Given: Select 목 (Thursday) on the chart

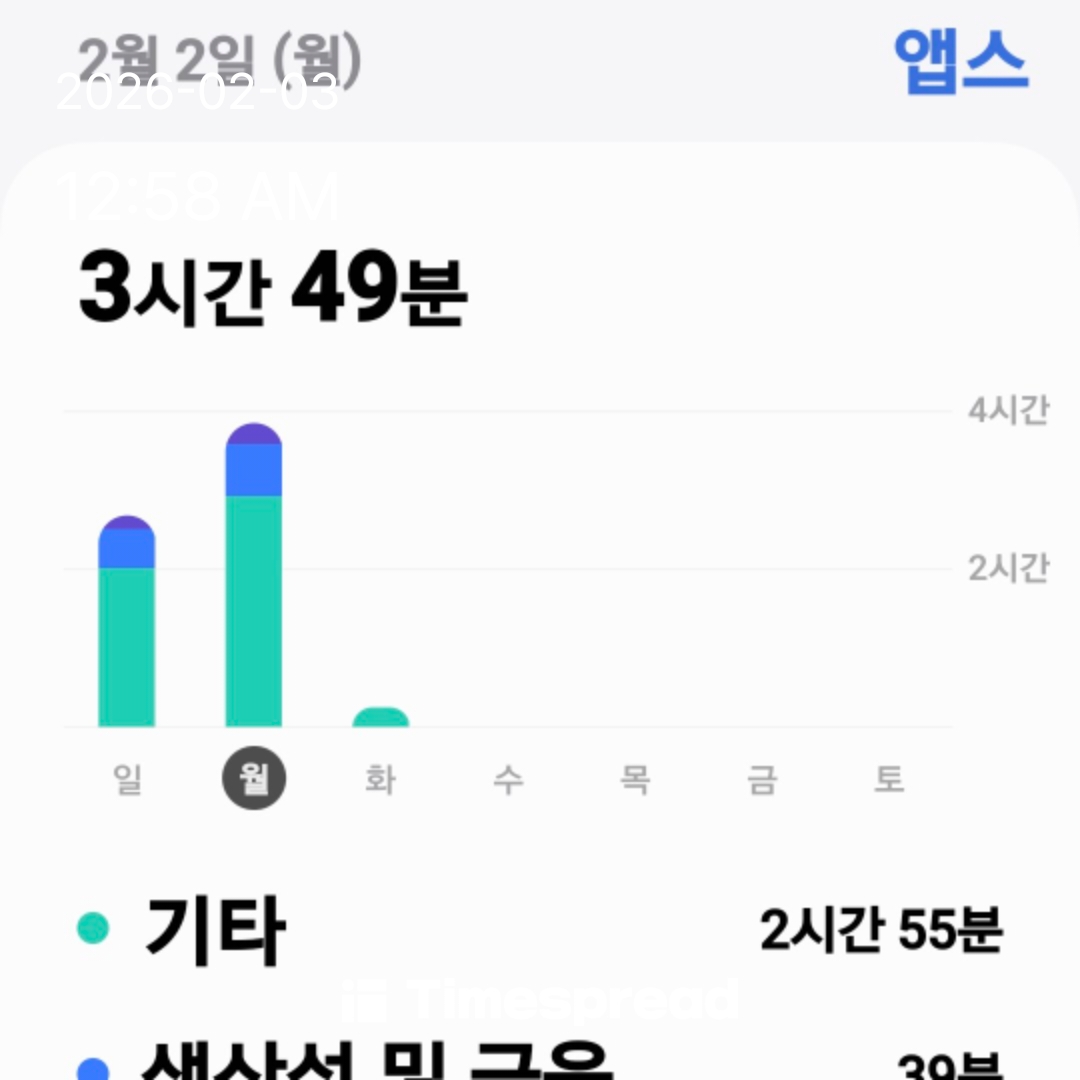Looking at the screenshot, I should coord(635,780).
